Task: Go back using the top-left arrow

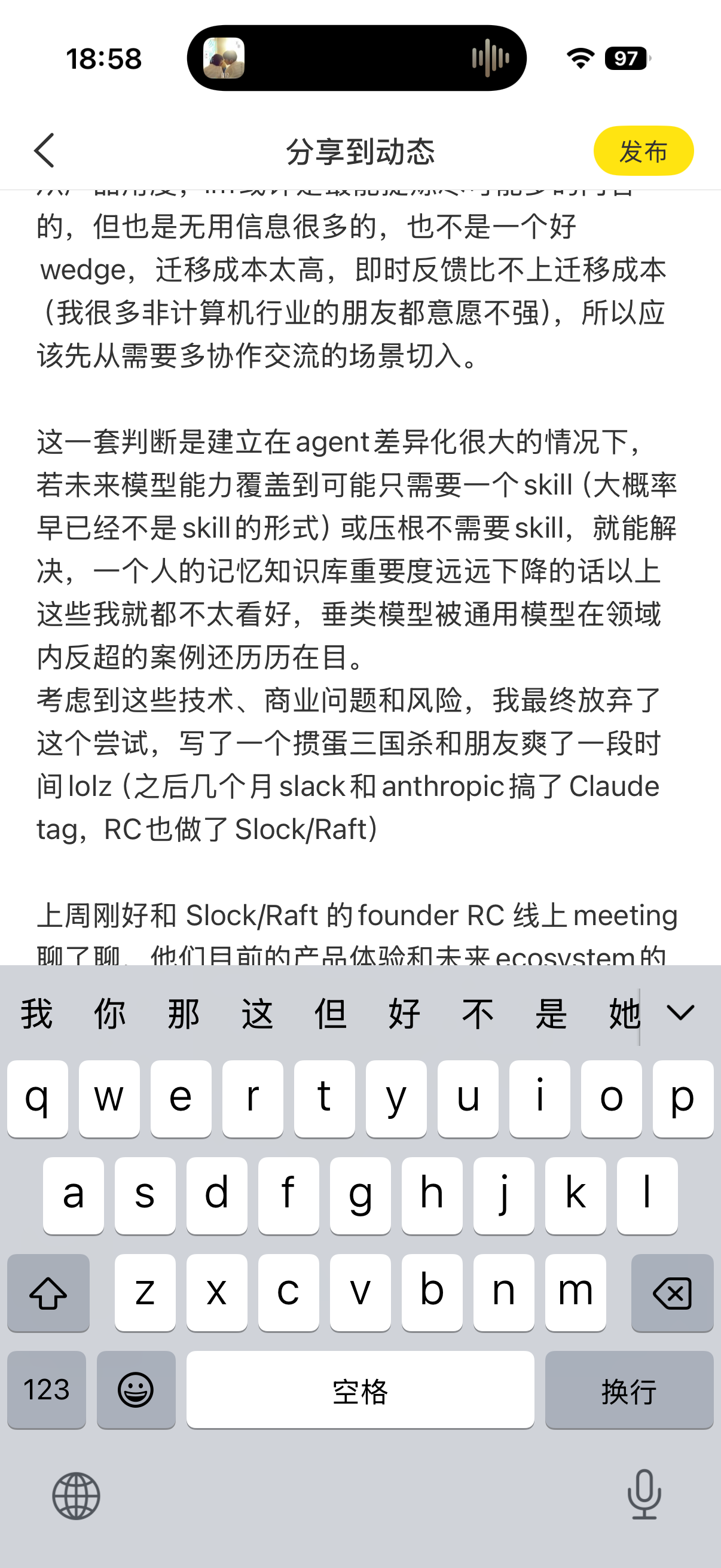Action: 44,150
